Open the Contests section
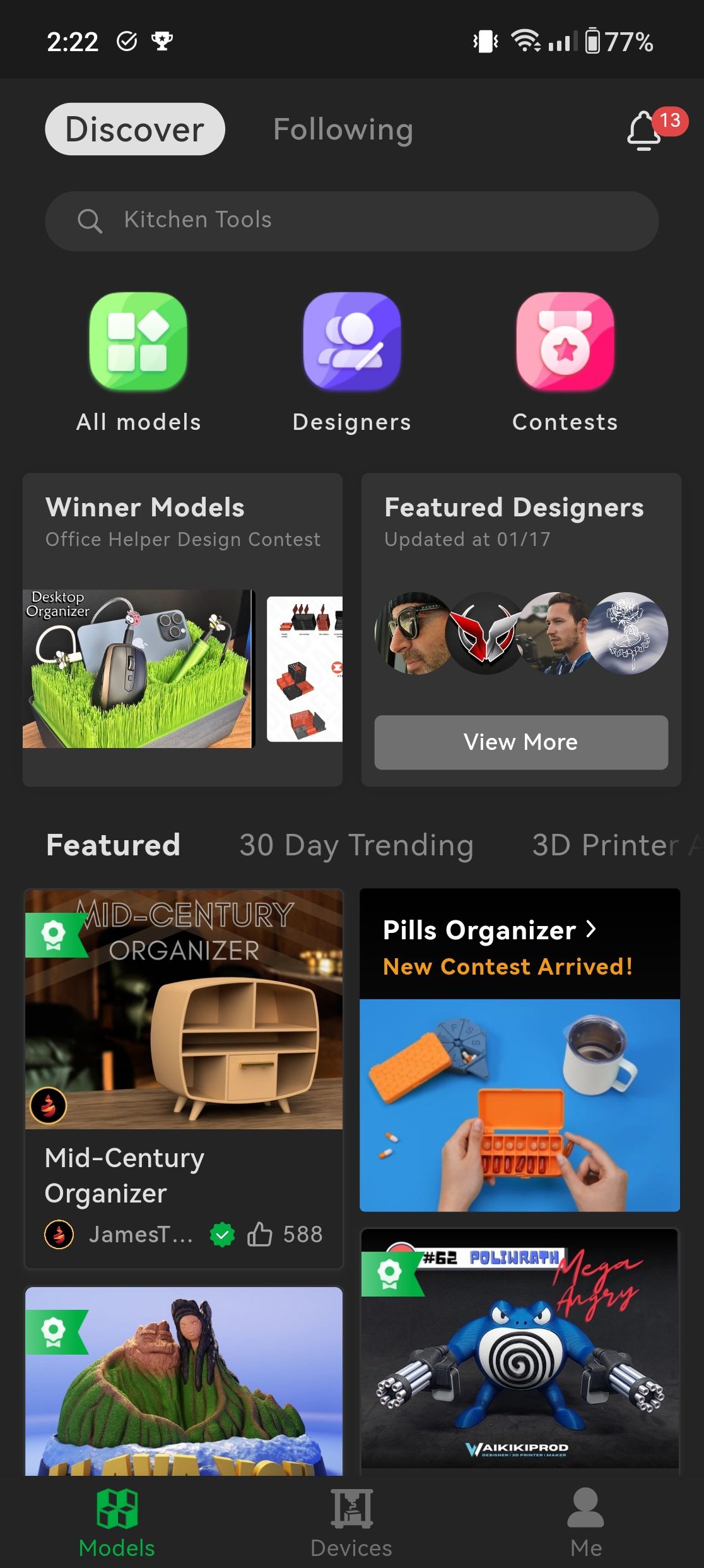 (x=565, y=362)
